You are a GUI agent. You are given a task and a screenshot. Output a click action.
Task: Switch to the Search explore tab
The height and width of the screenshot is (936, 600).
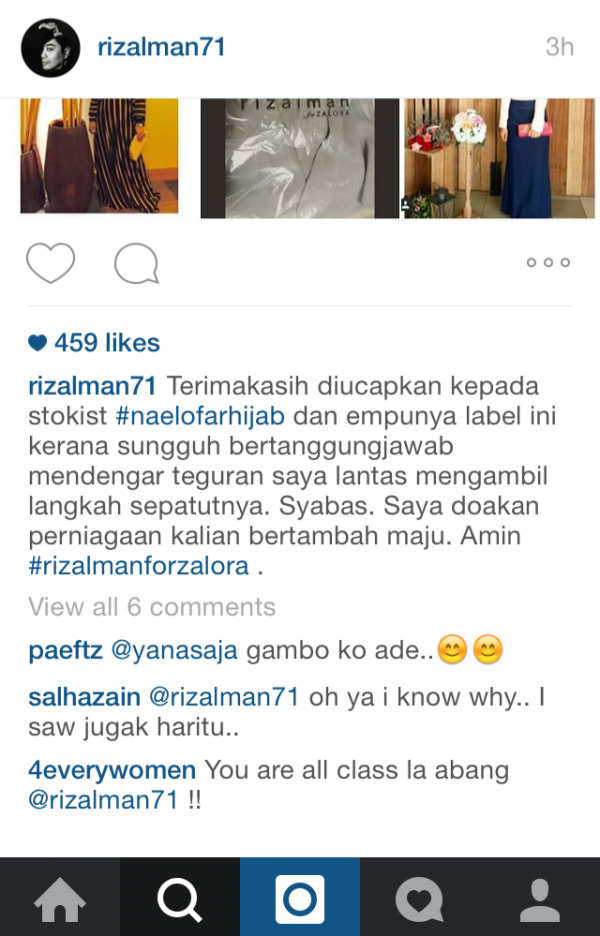(180, 900)
